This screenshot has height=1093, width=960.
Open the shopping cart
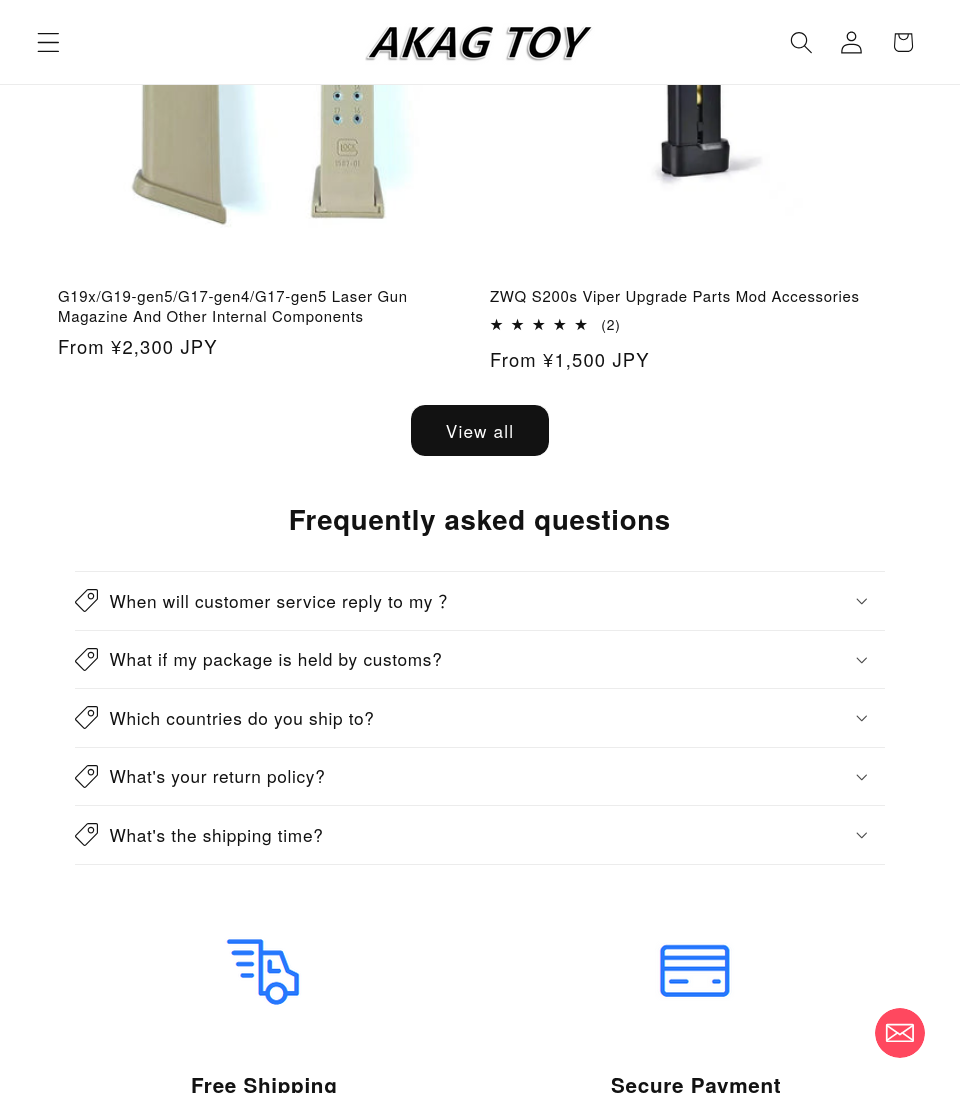tap(903, 42)
